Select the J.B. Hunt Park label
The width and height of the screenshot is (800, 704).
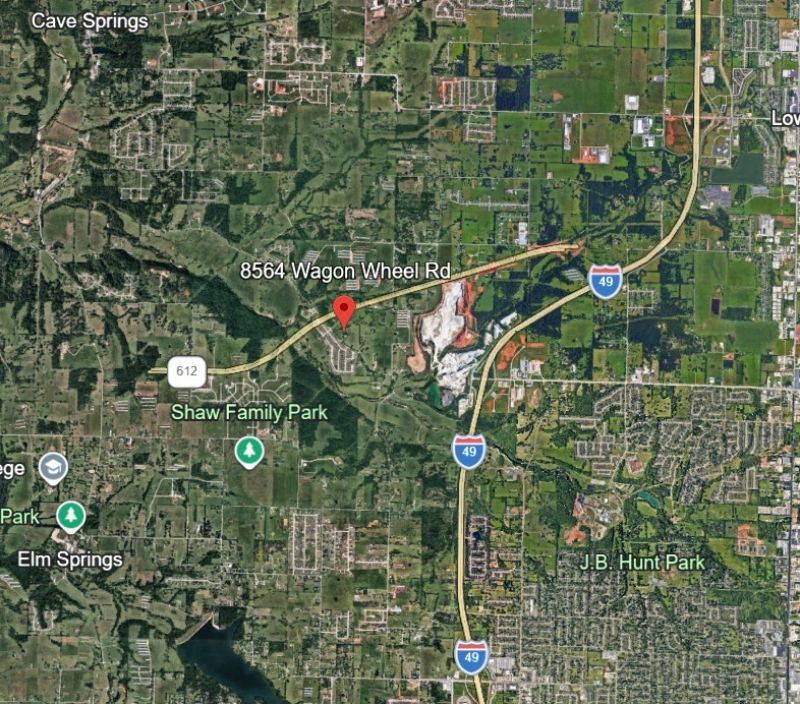click(642, 562)
